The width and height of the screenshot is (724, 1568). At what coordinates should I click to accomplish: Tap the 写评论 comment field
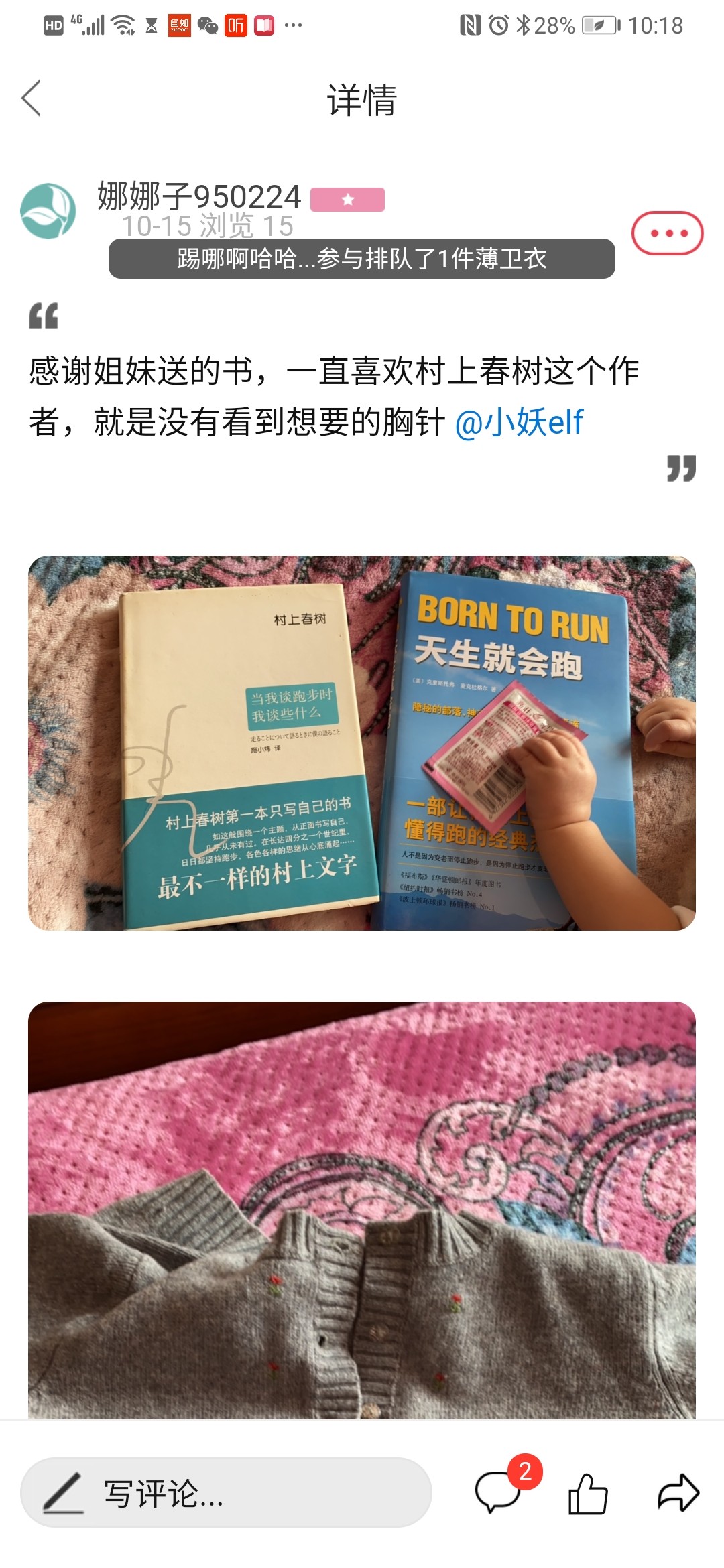click(x=226, y=1493)
